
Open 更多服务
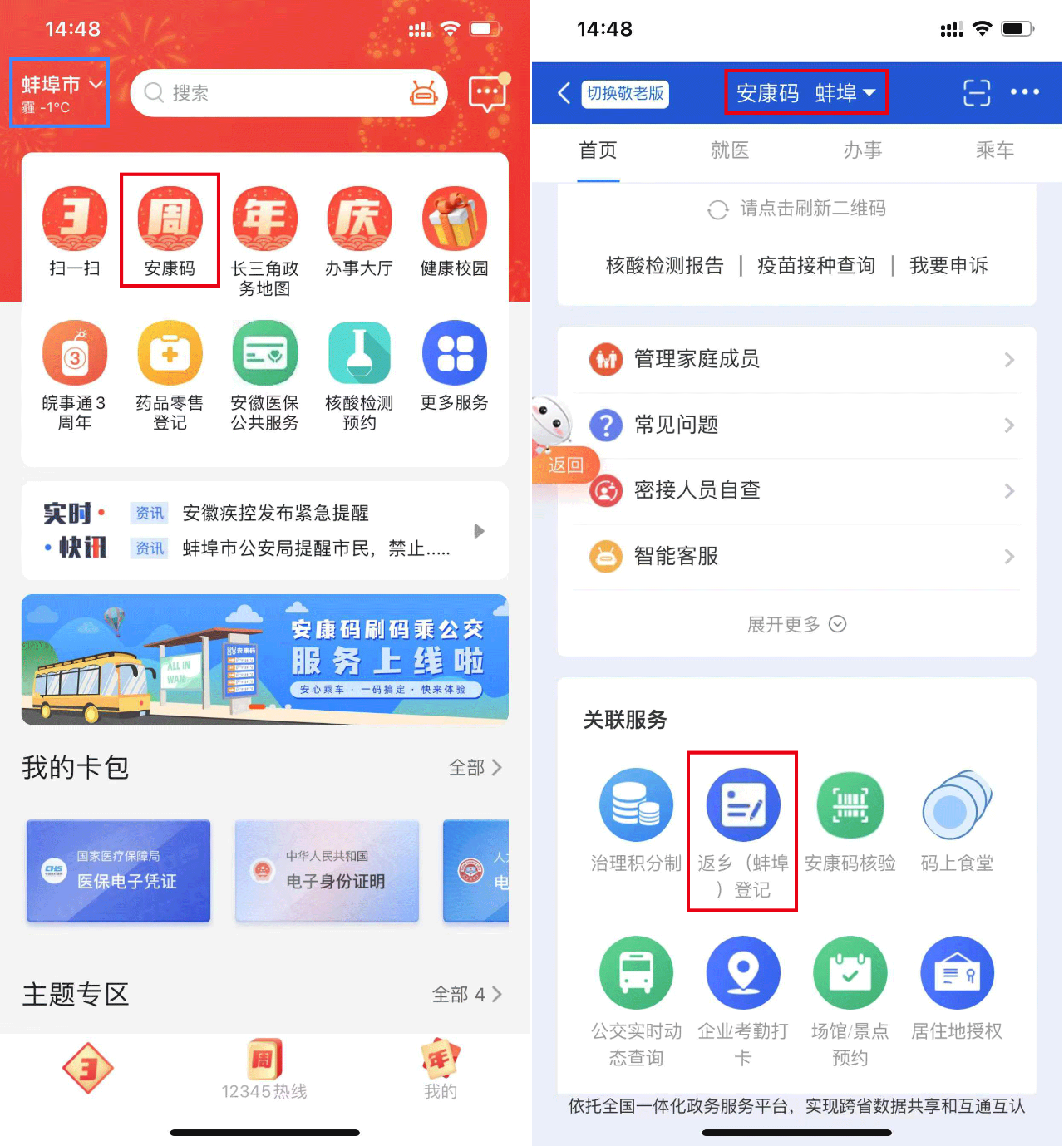click(454, 366)
